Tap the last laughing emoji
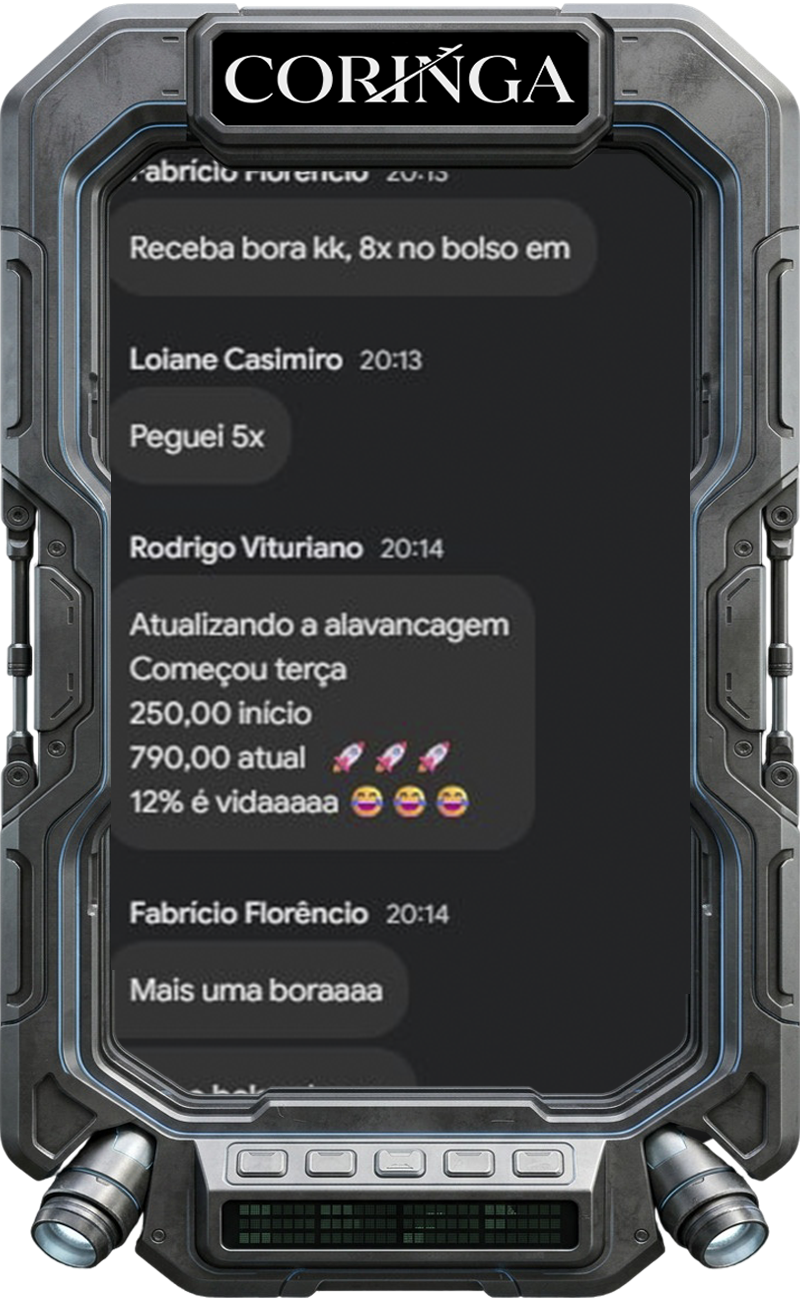The image size is (800, 1300). pyautogui.click(x=453, y=800)
